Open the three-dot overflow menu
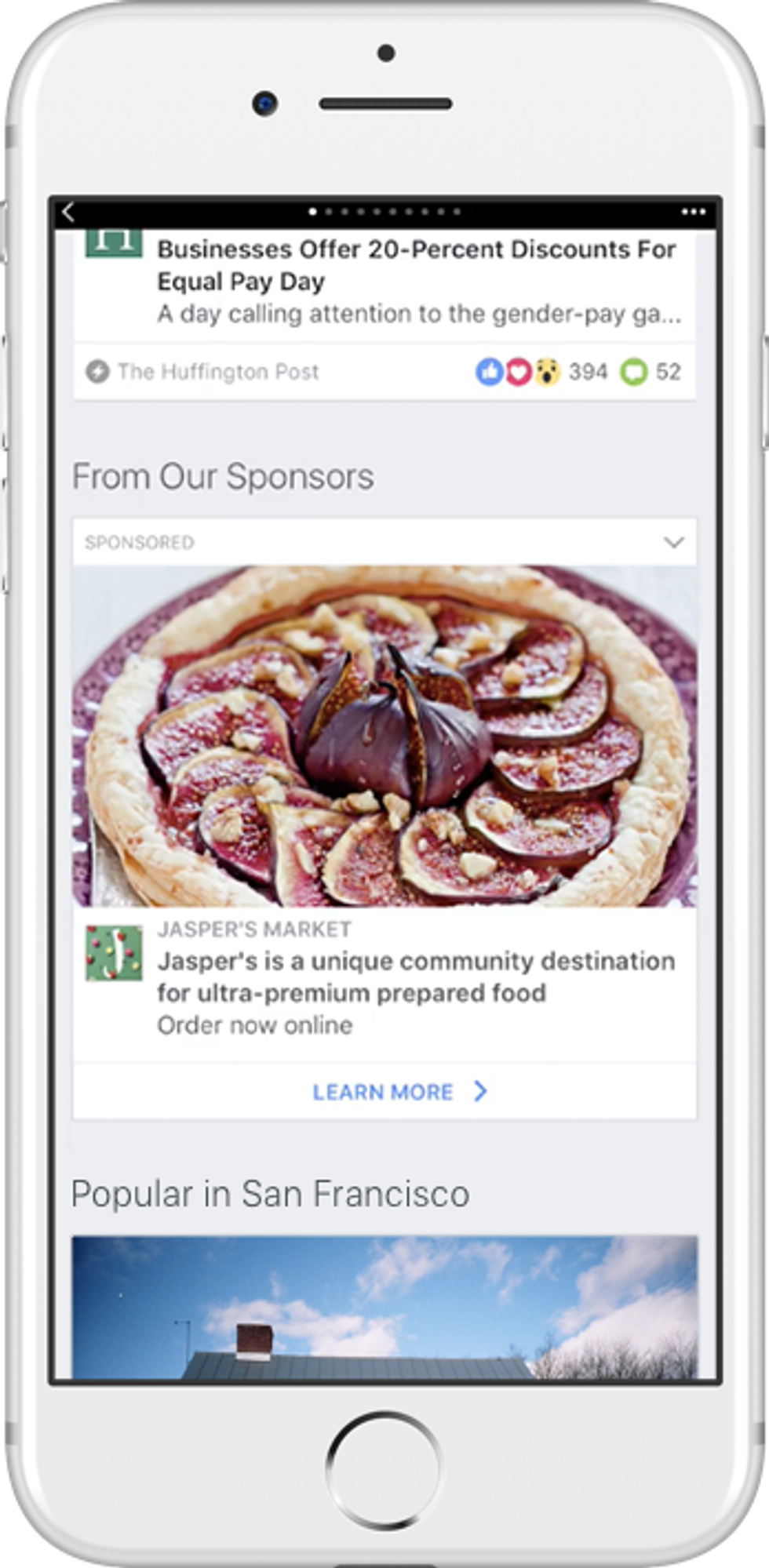This screenshot has height=1568, width=769. (694, 210)
